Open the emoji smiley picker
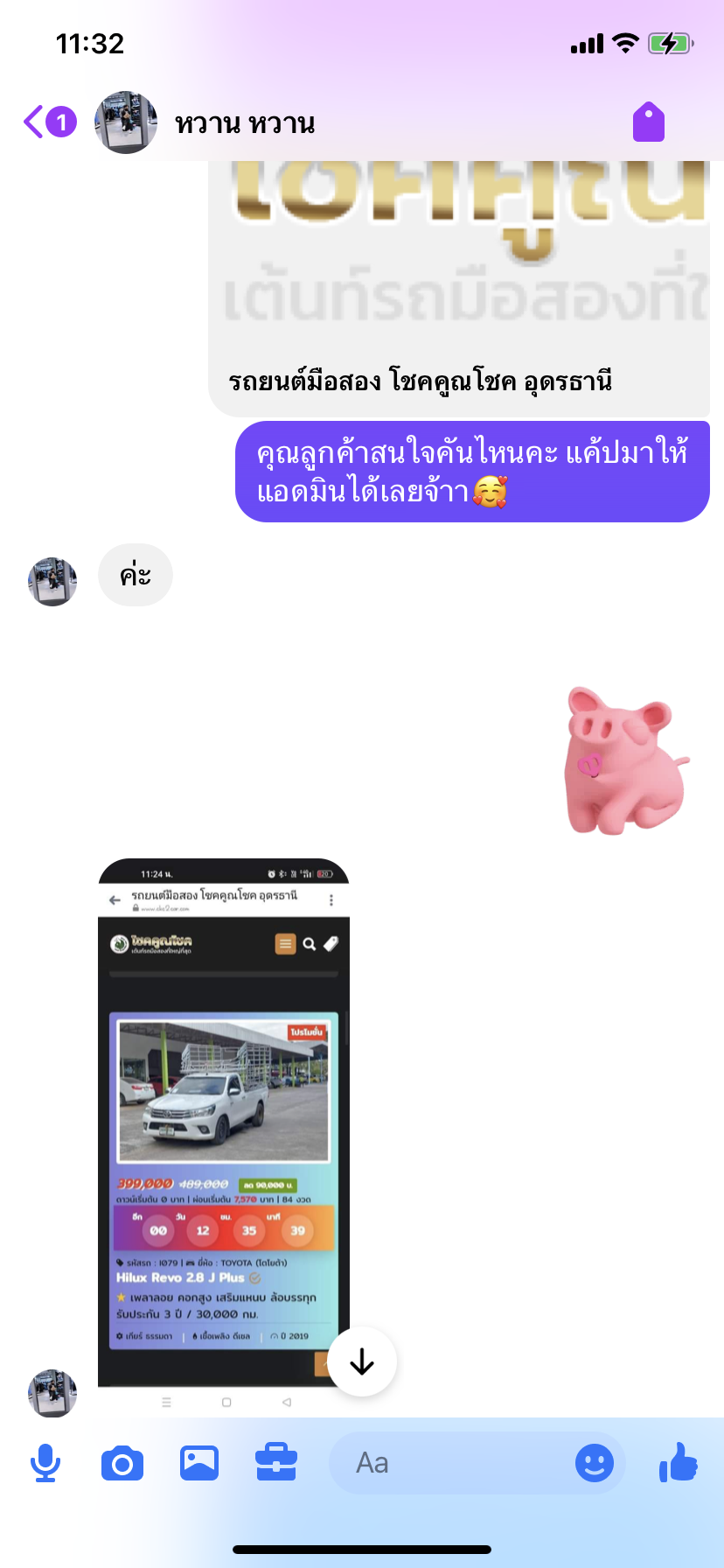The width and height of the screenshot is (724, 1568). (x=595, y=1463)
